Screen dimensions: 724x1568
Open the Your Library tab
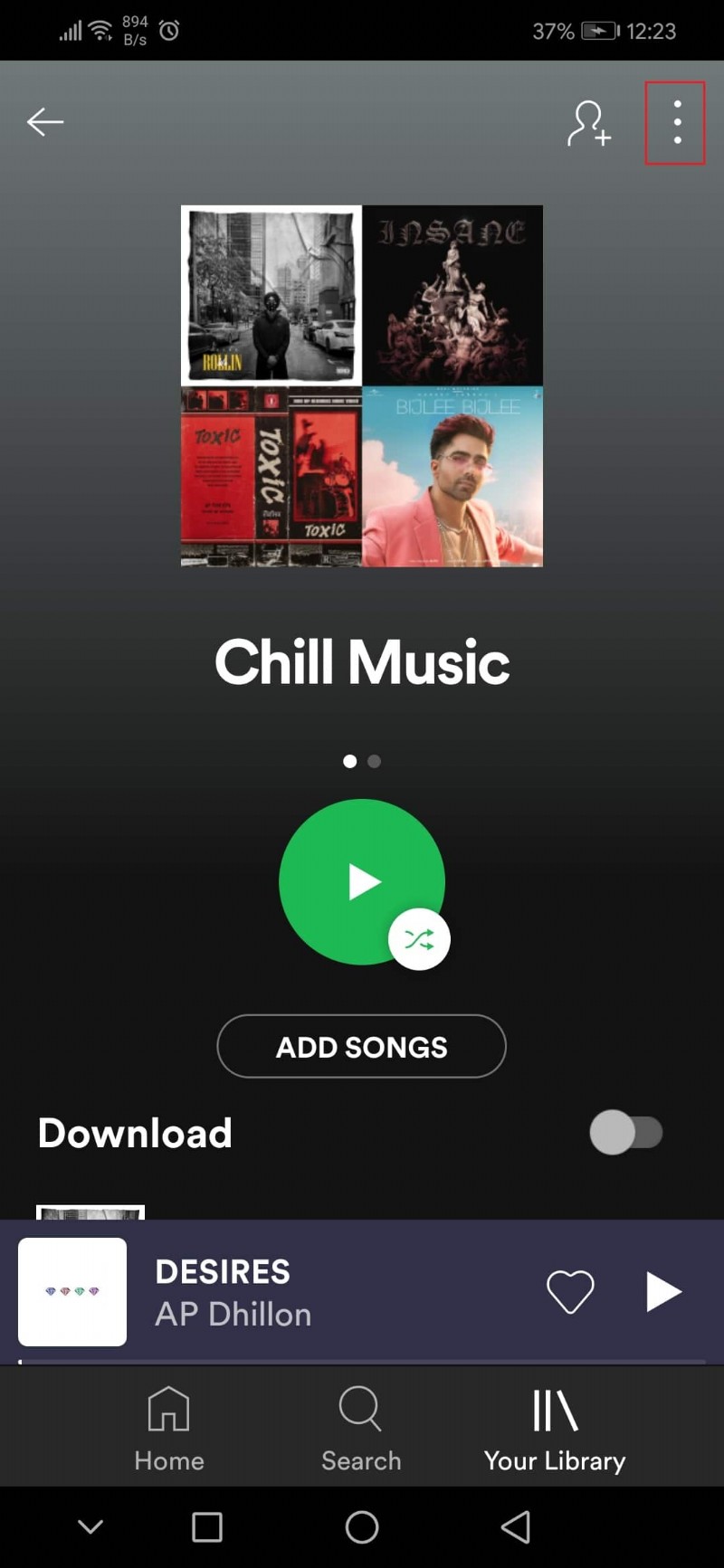point(555,1430)
